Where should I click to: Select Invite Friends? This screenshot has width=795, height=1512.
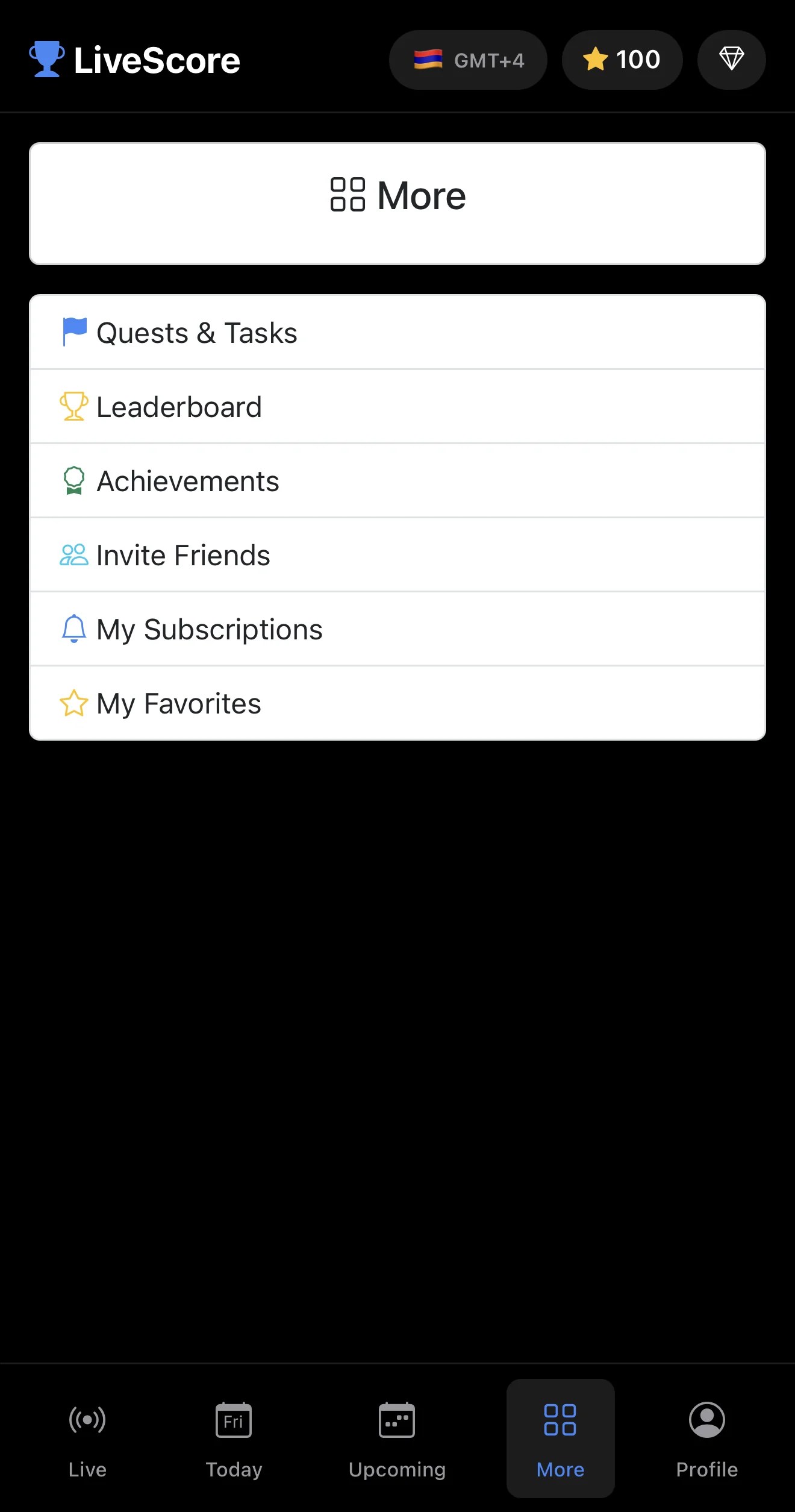[x=397, y=555]
